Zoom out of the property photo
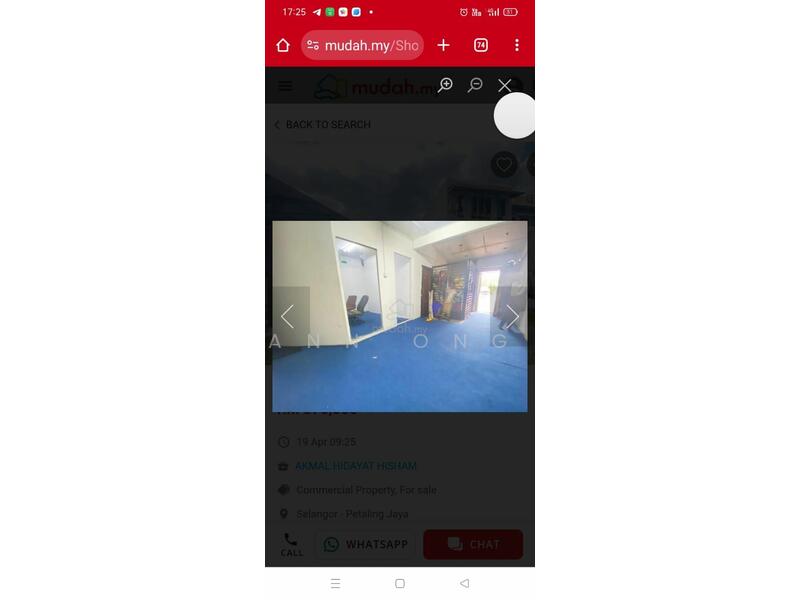Screen dimensions: 800x600 (475, 86)
